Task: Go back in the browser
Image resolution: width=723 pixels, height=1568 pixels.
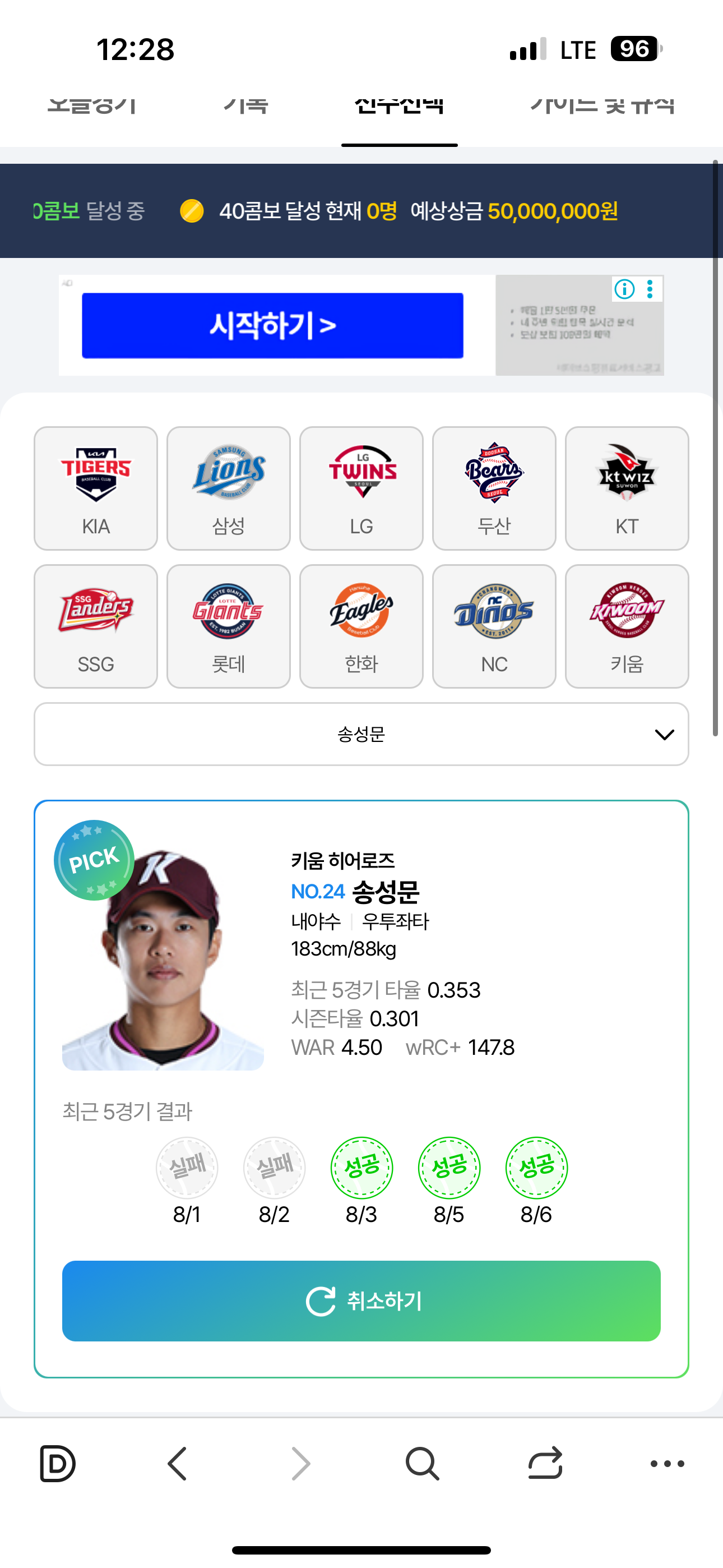Action: [x=177, y=1463]
